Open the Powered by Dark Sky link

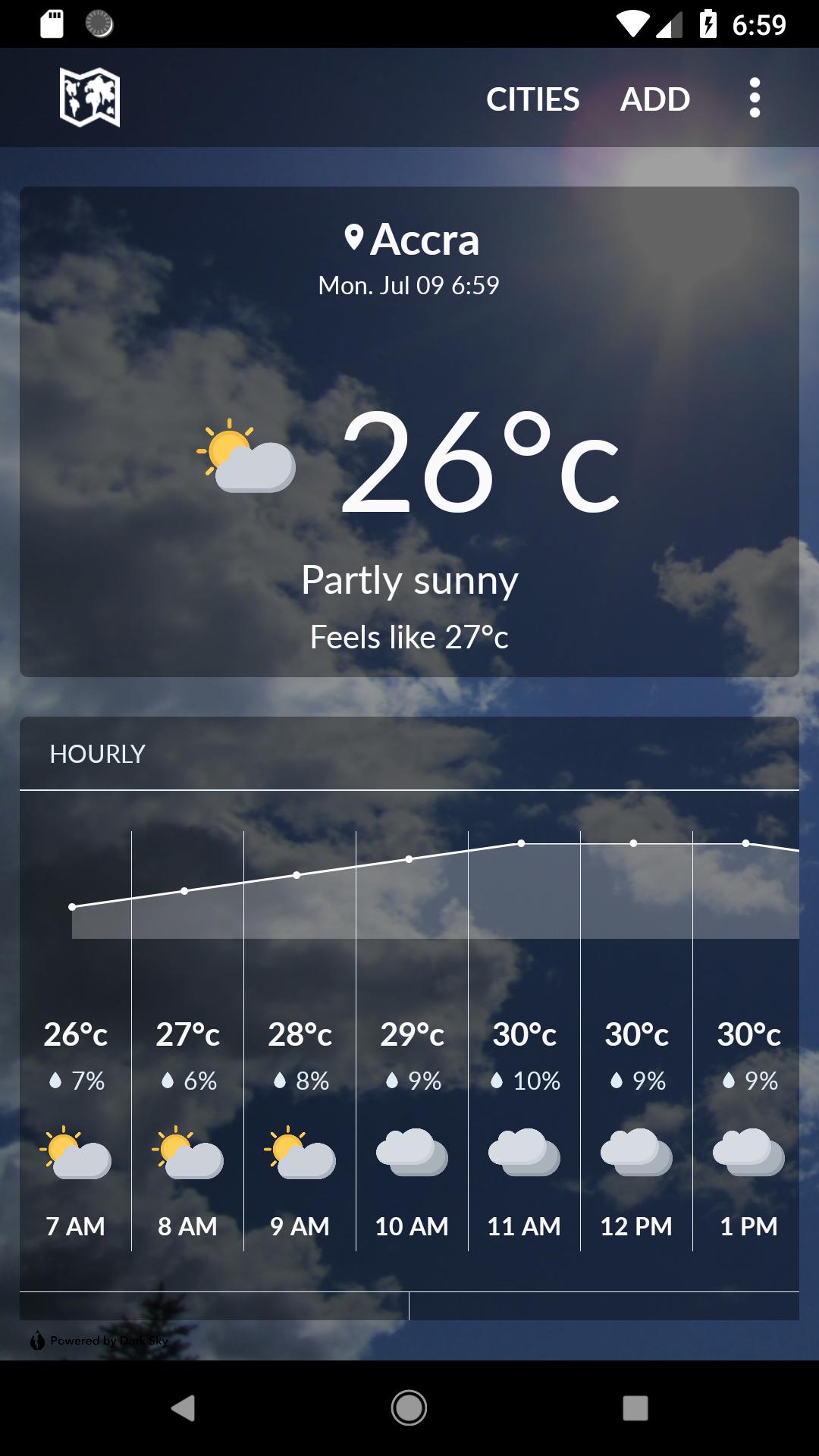(x=106, y=1339)
